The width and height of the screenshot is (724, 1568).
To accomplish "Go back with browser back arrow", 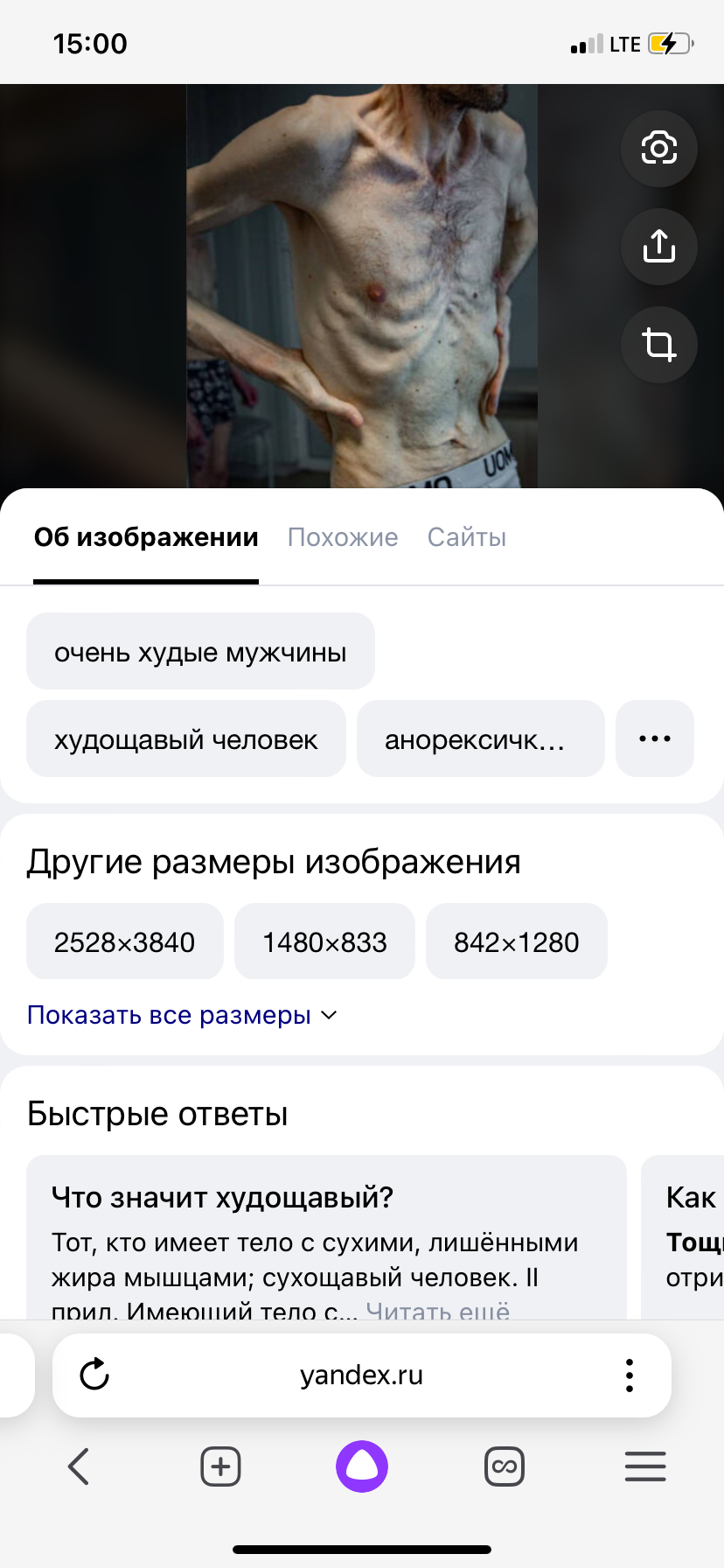I will click(x=79, y=1466).
